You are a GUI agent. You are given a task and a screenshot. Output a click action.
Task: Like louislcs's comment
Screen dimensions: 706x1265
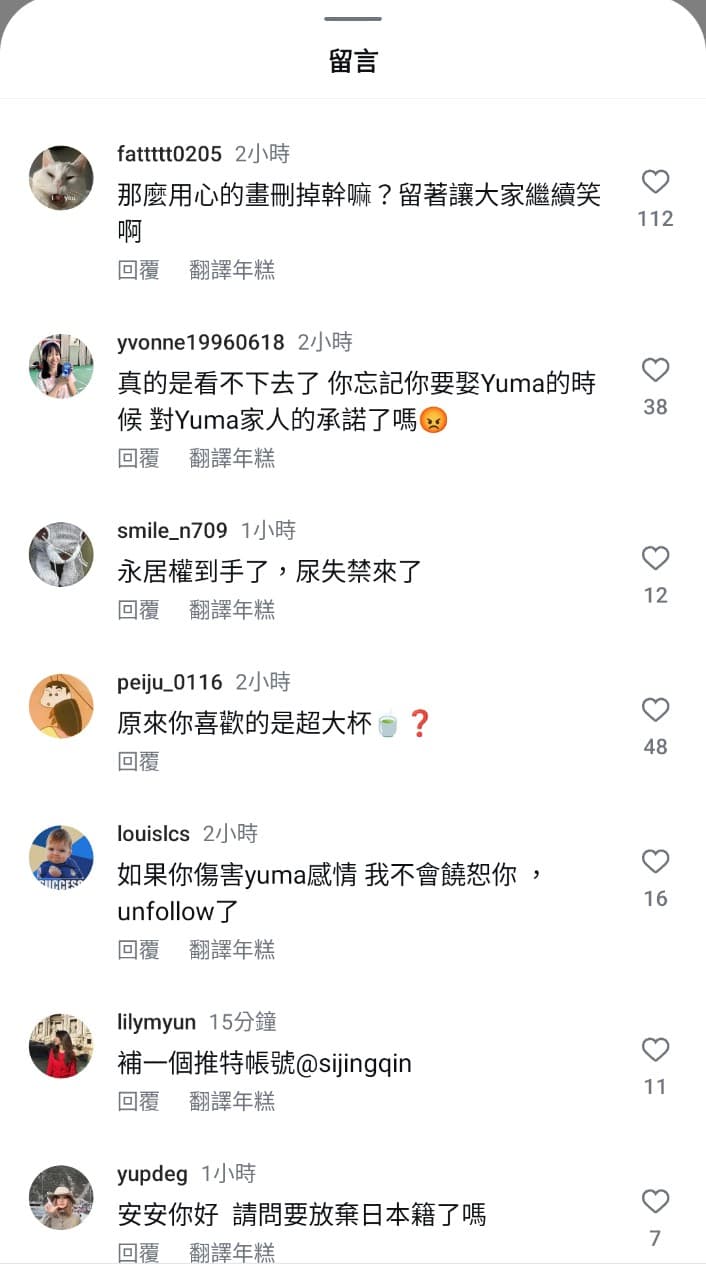click(655, 861)
